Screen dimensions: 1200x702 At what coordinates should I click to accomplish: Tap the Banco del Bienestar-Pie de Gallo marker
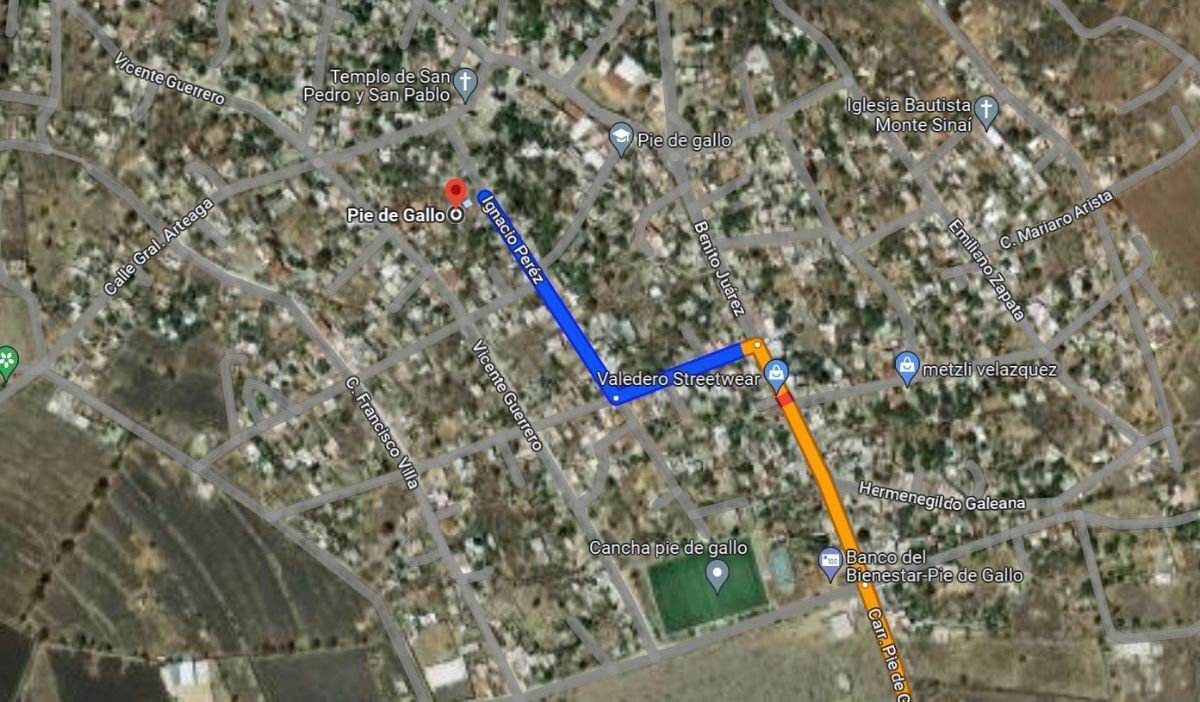point(830,564)
